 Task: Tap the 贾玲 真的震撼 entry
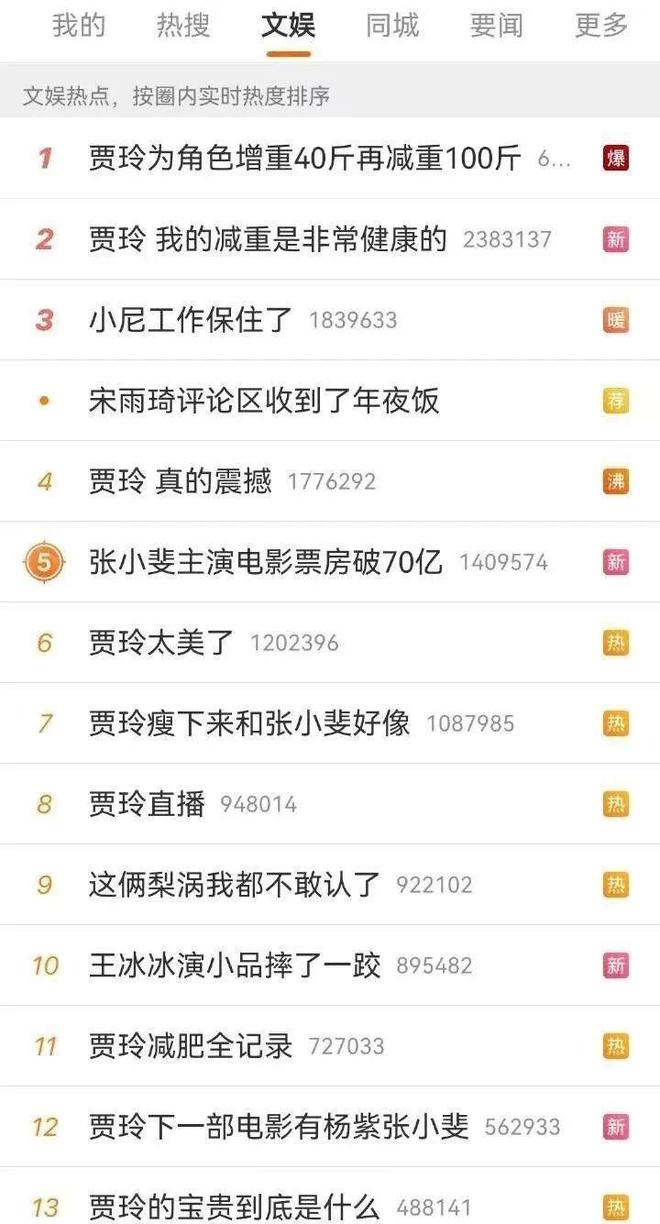pos(180,482)
